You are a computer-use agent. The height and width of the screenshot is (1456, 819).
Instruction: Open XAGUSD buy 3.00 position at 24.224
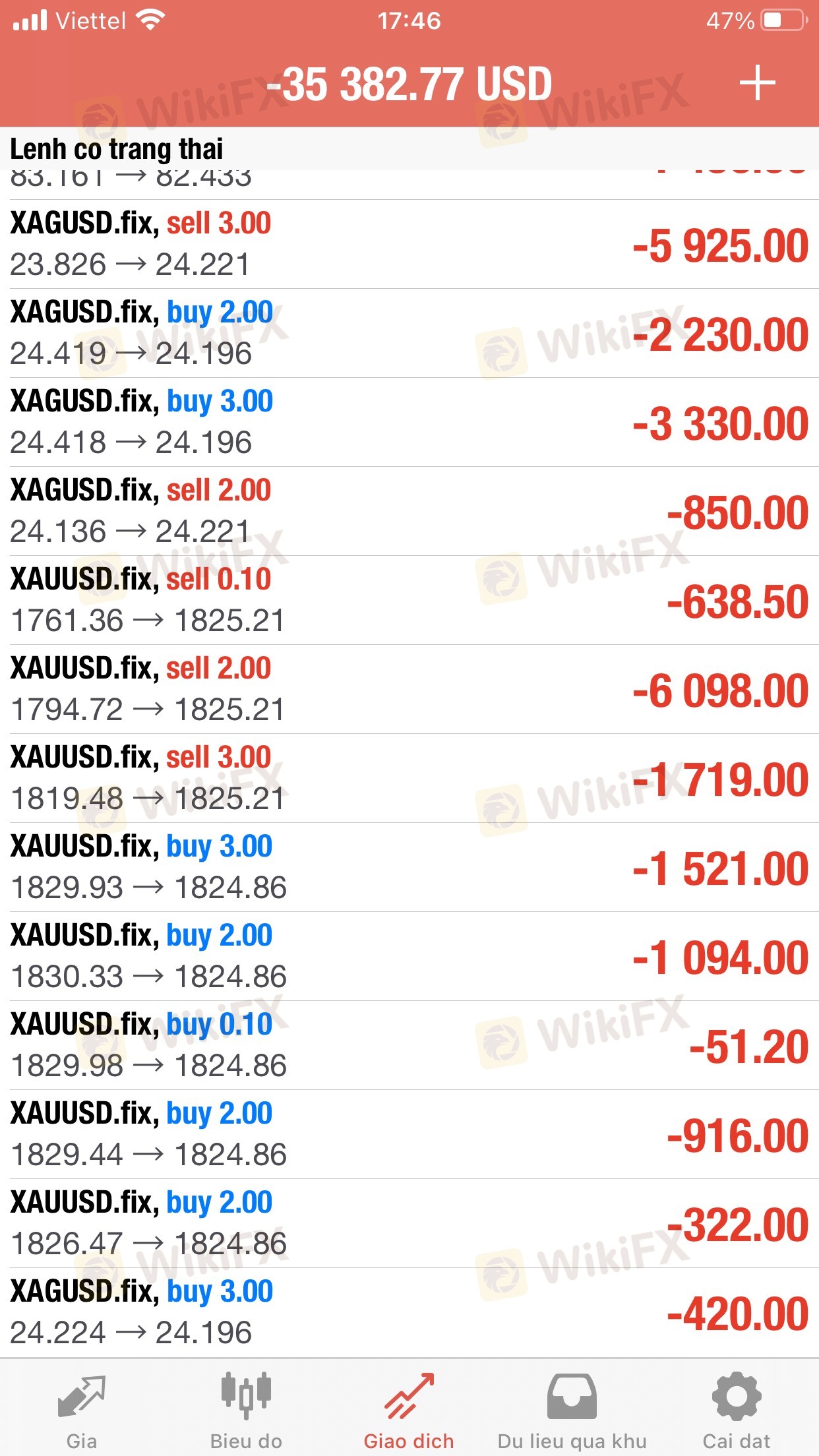coord(409,1312)
